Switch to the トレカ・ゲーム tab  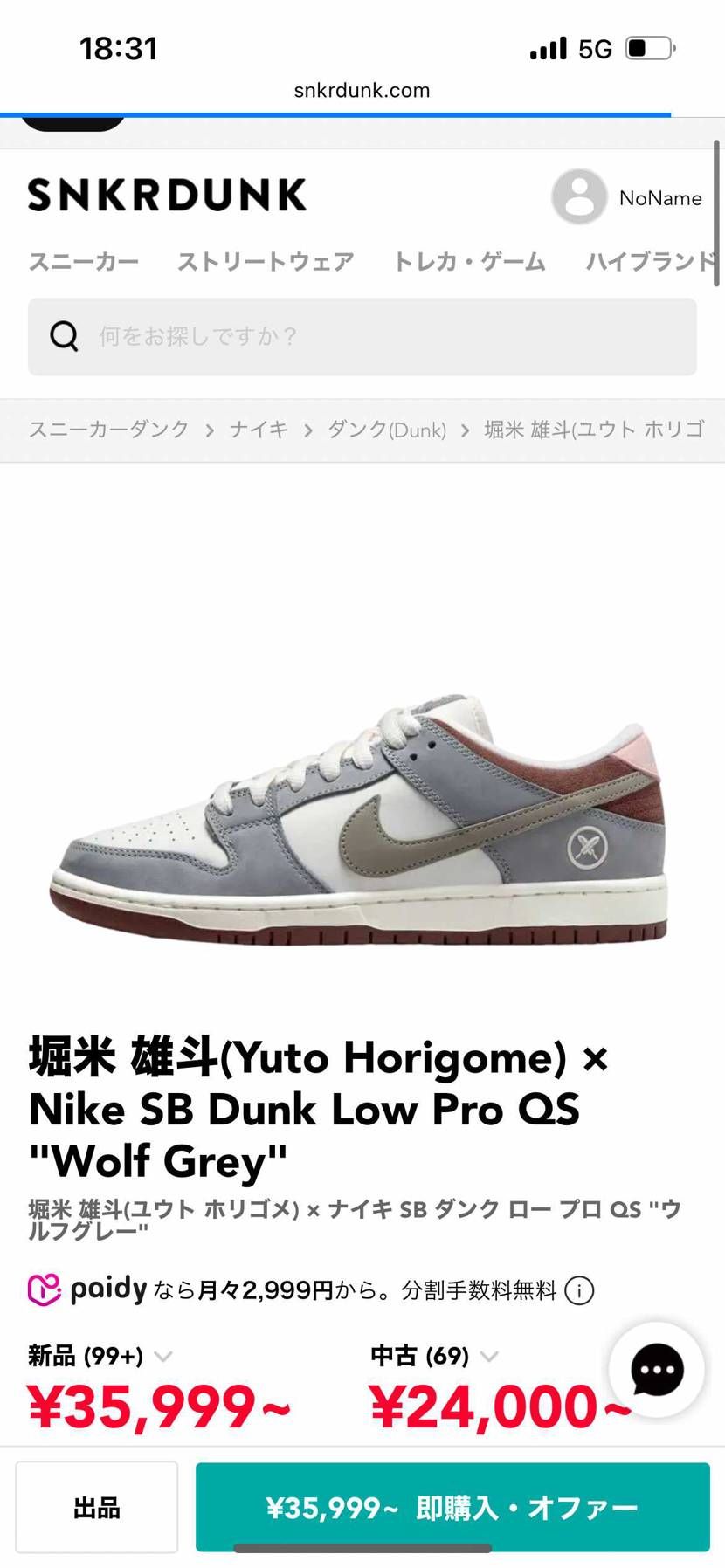tap(469, 261)
